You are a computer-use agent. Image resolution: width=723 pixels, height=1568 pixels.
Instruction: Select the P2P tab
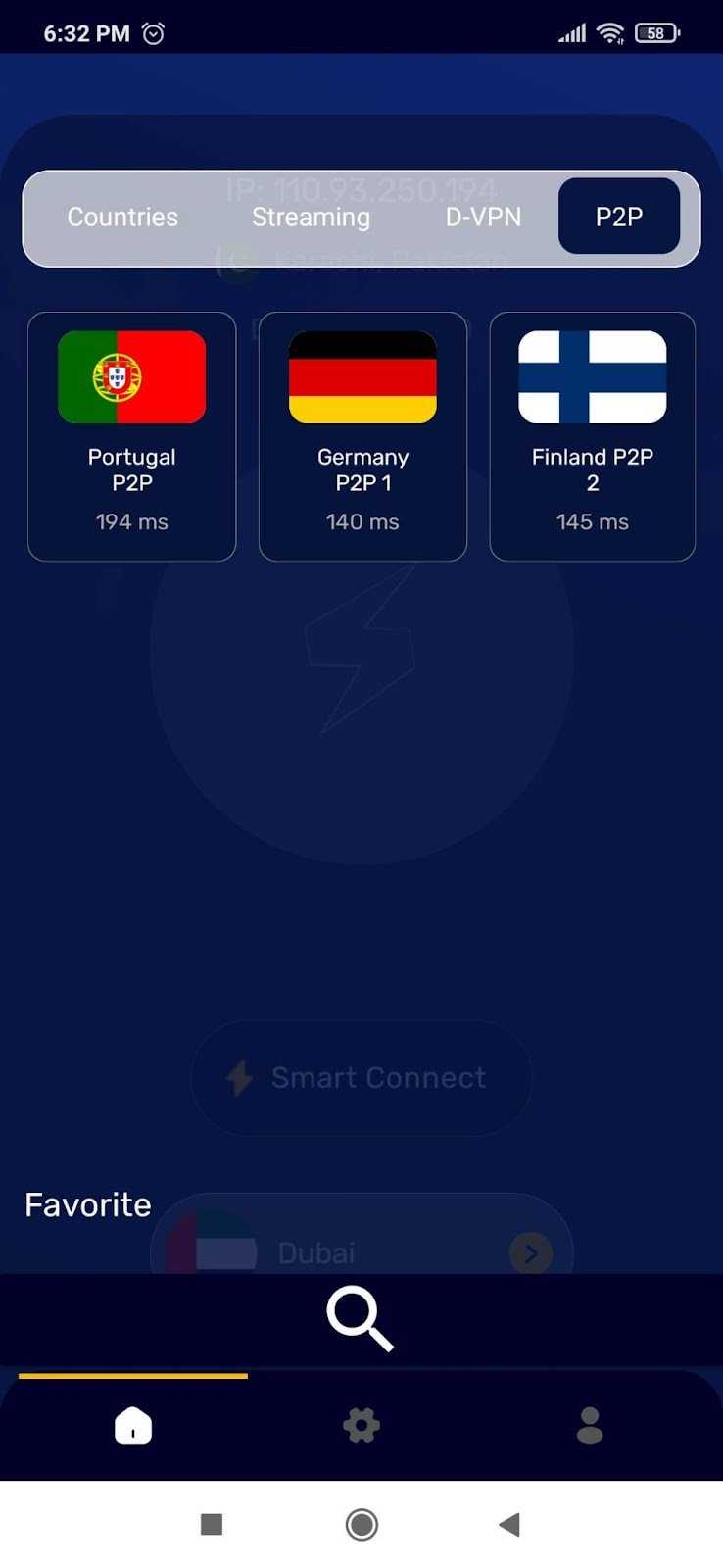(x=618, y=218)
